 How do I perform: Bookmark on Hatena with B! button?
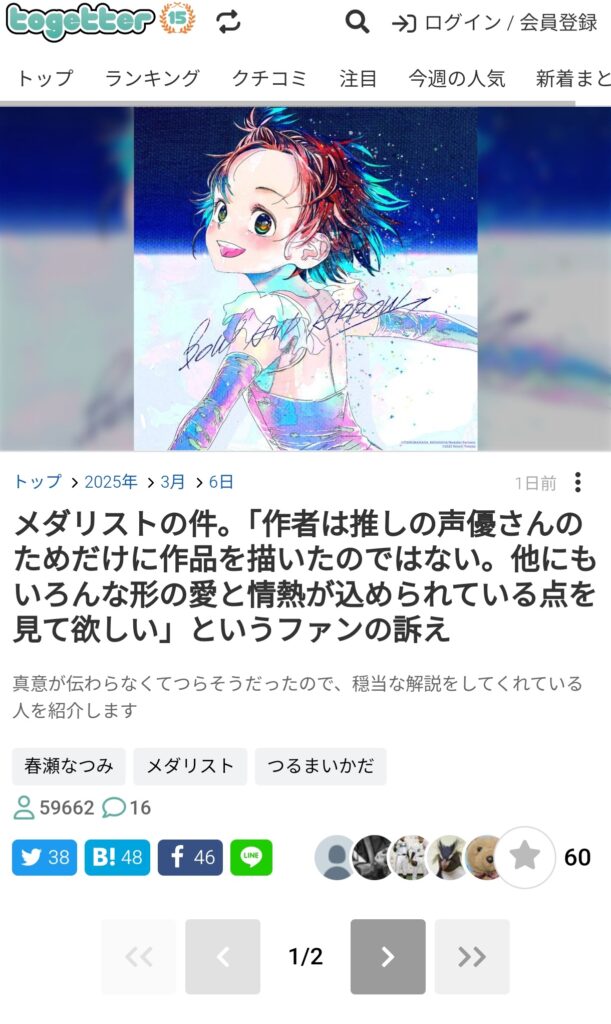pyautogui.click(x=117, y=857)
